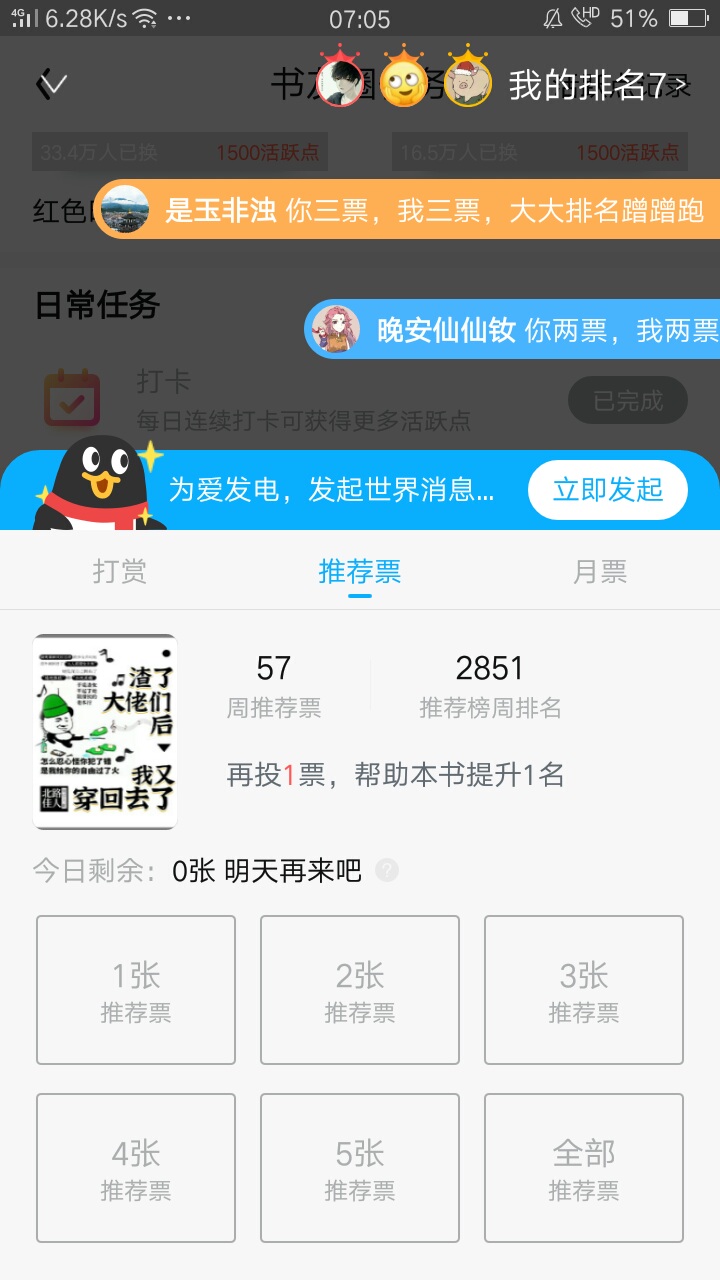
Task: Switch to the 打赏 tab
Action: coord(120,571)
